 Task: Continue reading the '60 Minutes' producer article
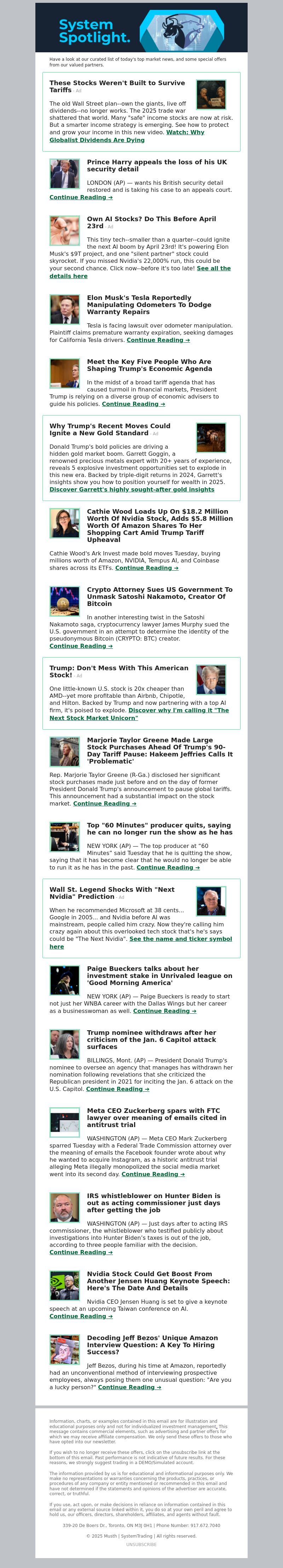coord(168,867)
